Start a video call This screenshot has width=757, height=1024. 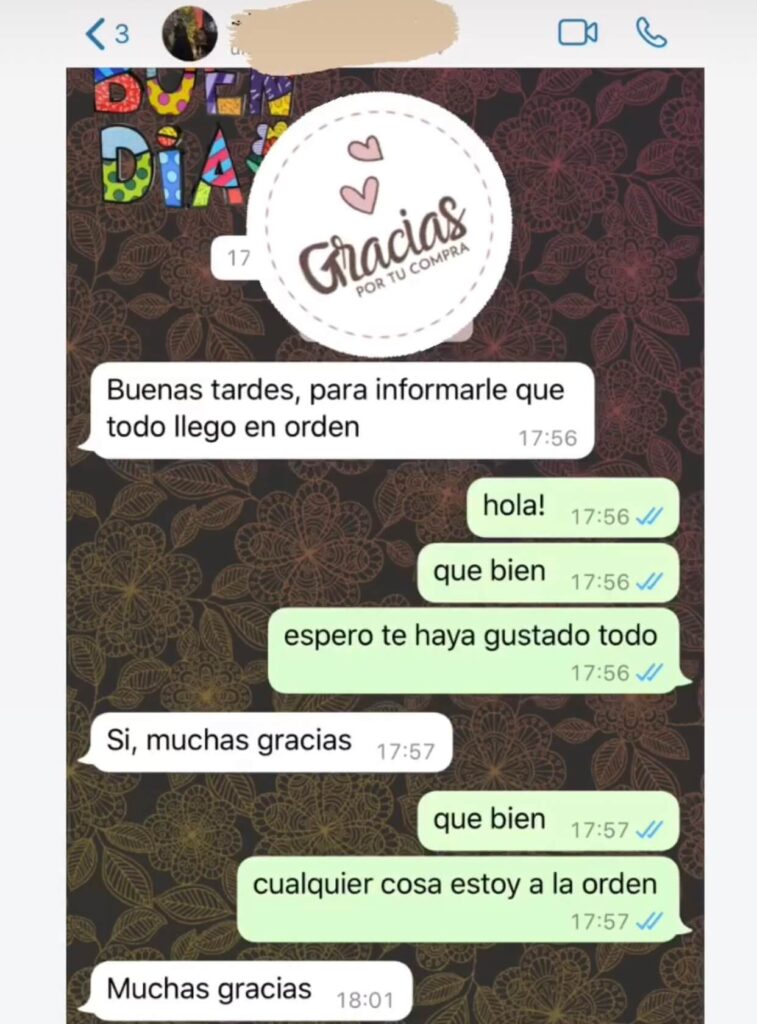(x=577, y=33)
